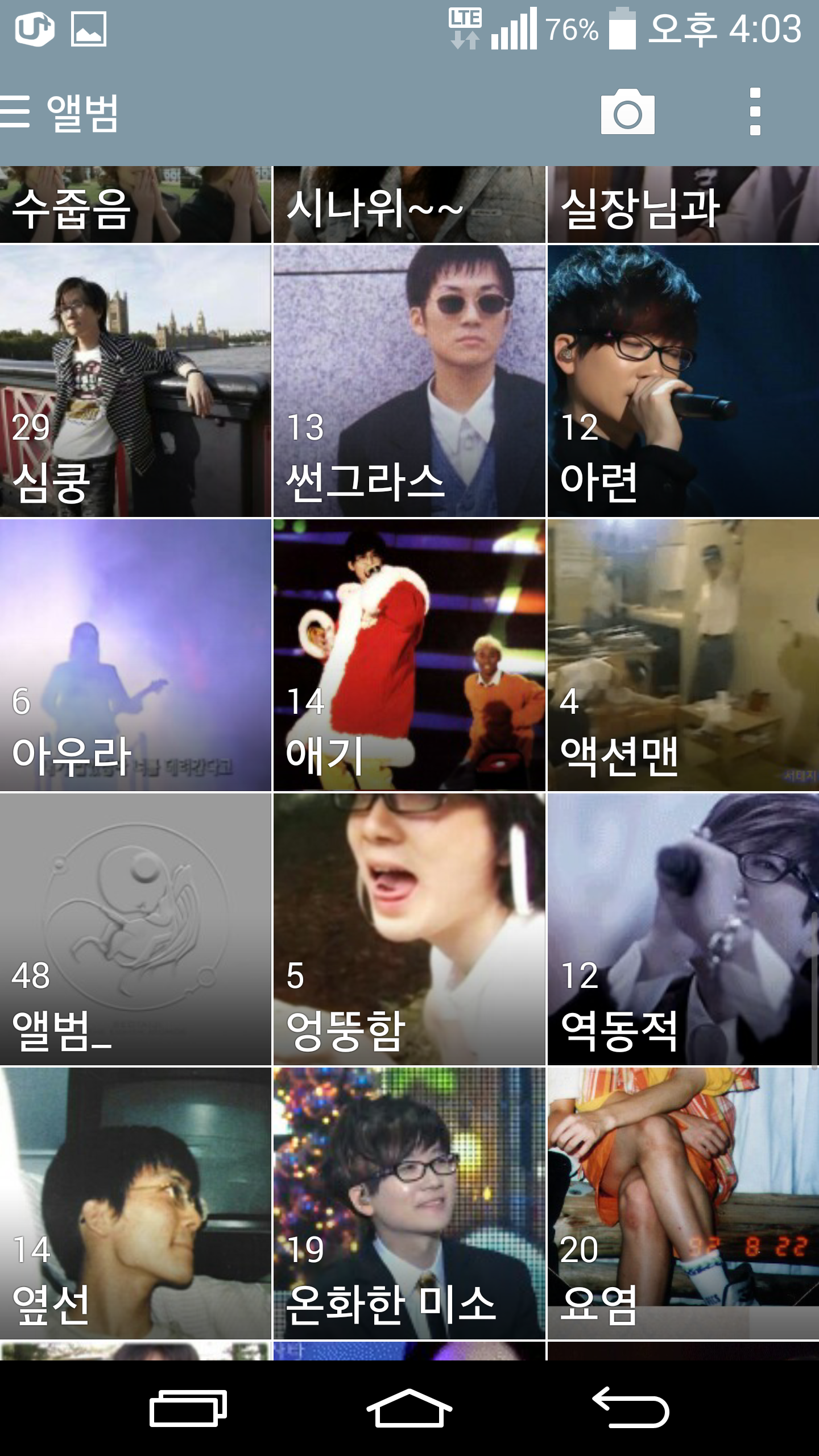
Task: Open the 옆선 album
Action: (135, 1203)
